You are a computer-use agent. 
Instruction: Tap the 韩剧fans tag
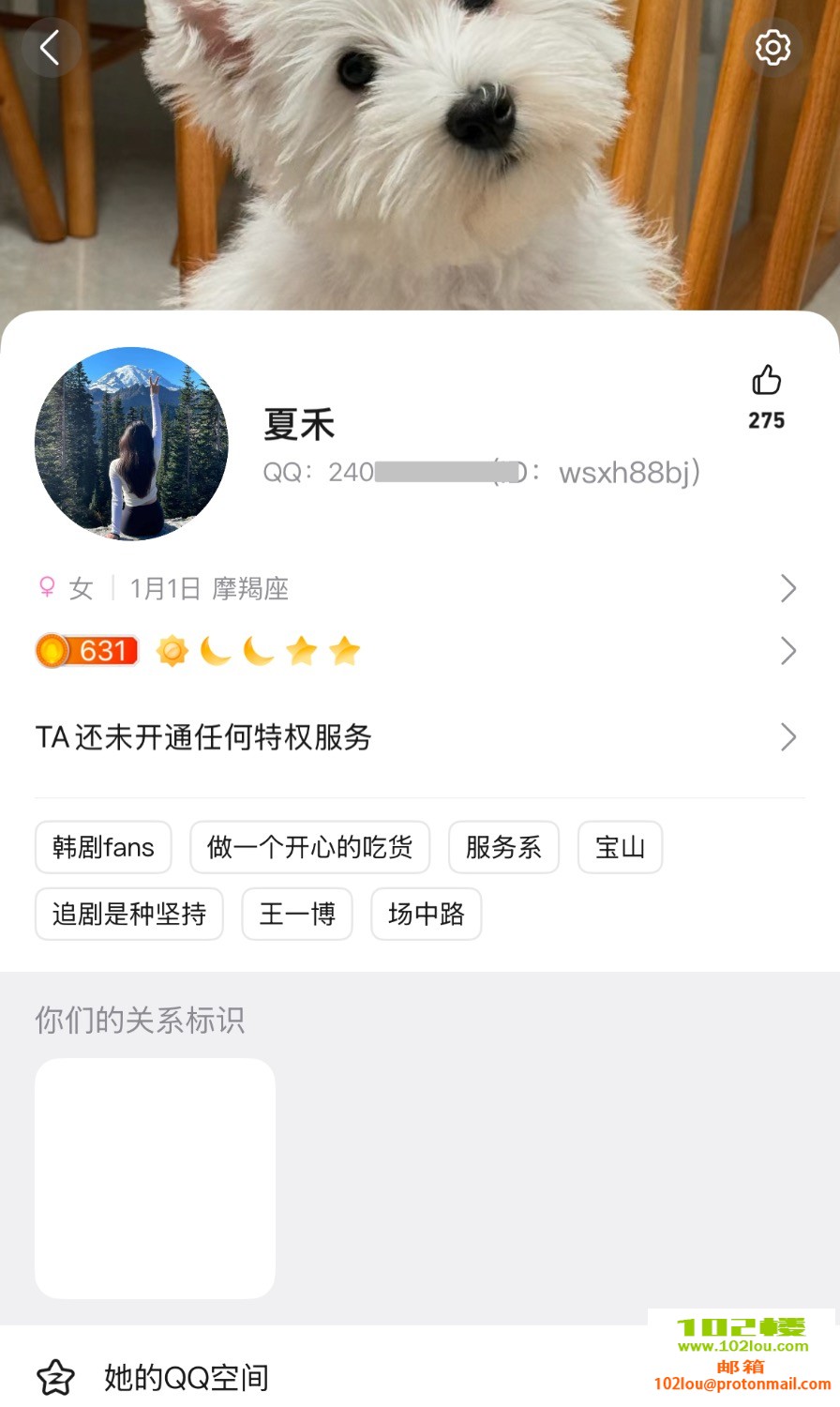103,847
